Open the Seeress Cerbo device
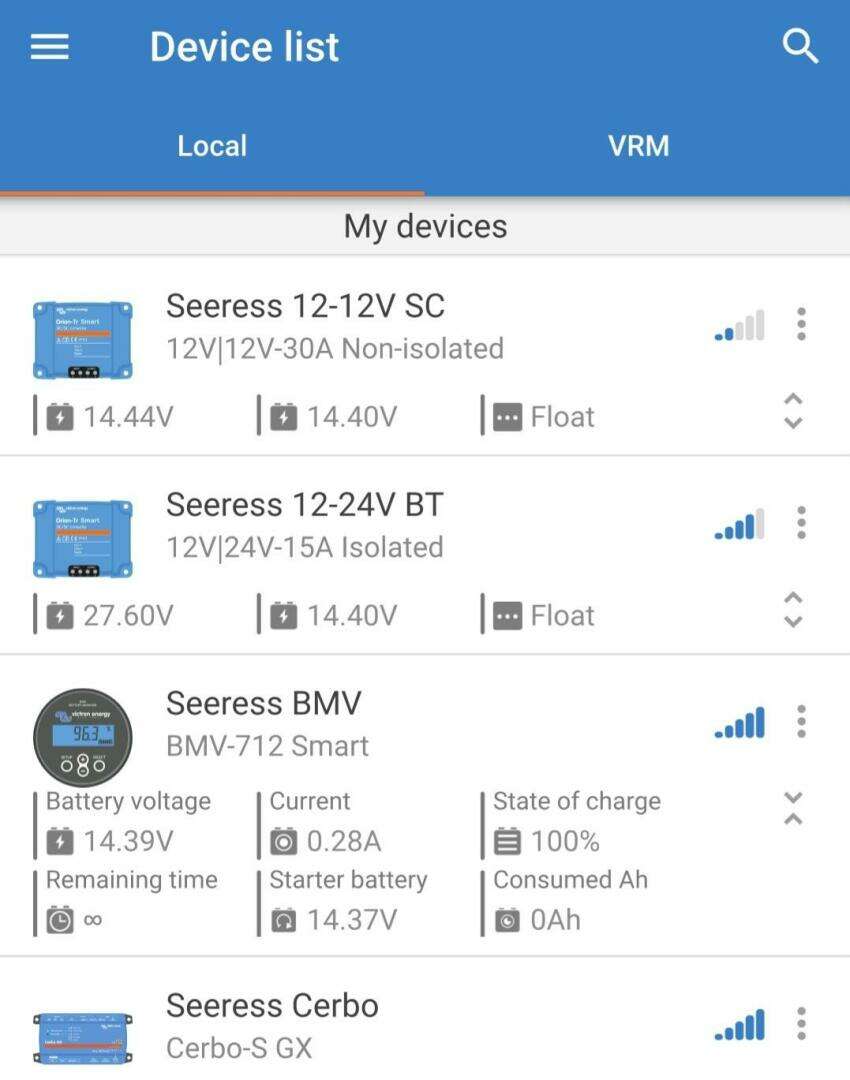Screen dimensions: 850x1080 pyautogui.click(x=272, y=1005)
